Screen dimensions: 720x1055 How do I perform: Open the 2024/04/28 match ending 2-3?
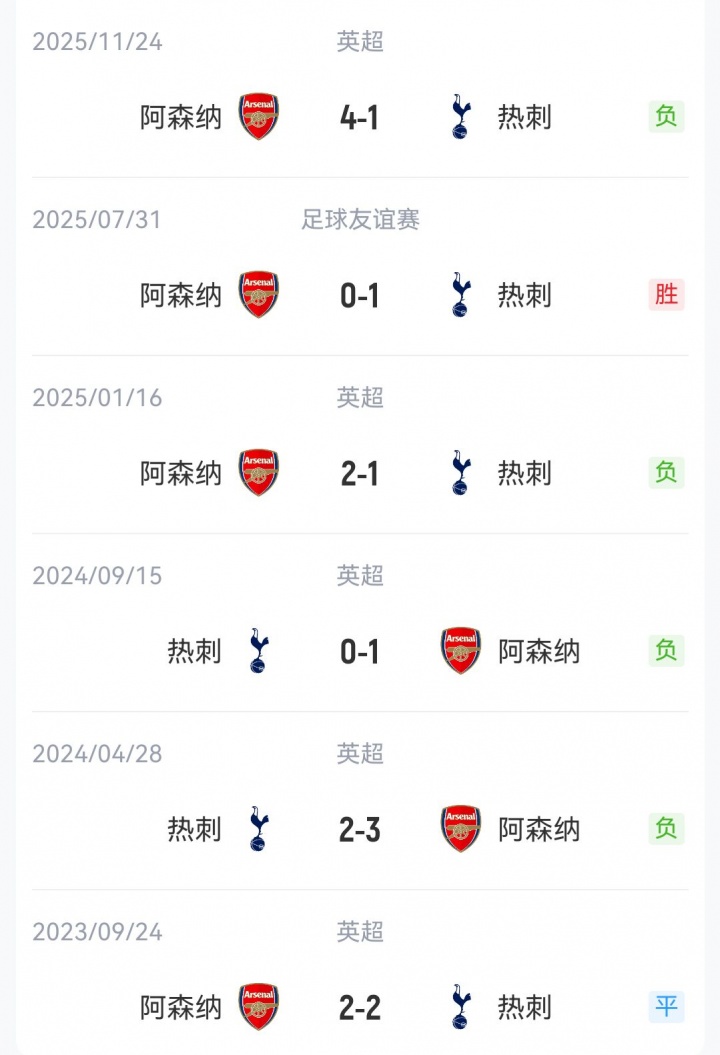pos(360,830)
